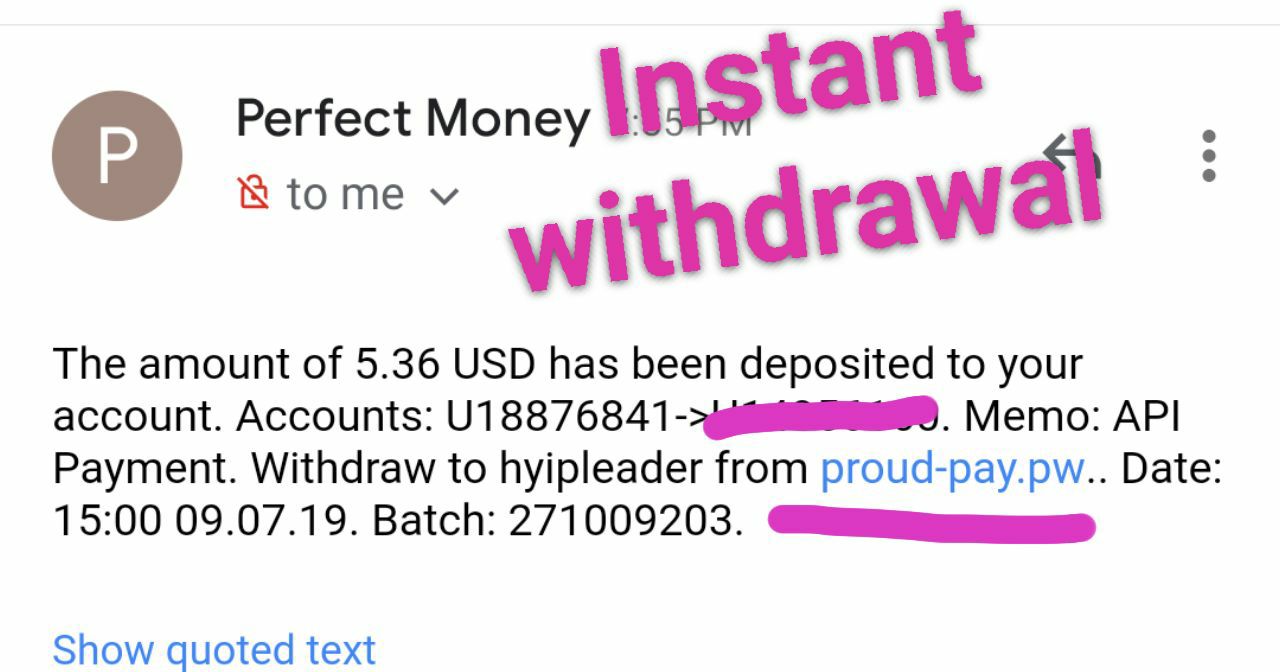Open the message overflow menu
This screenshot has width=1280, height=672.
(x=1209, y=156)
